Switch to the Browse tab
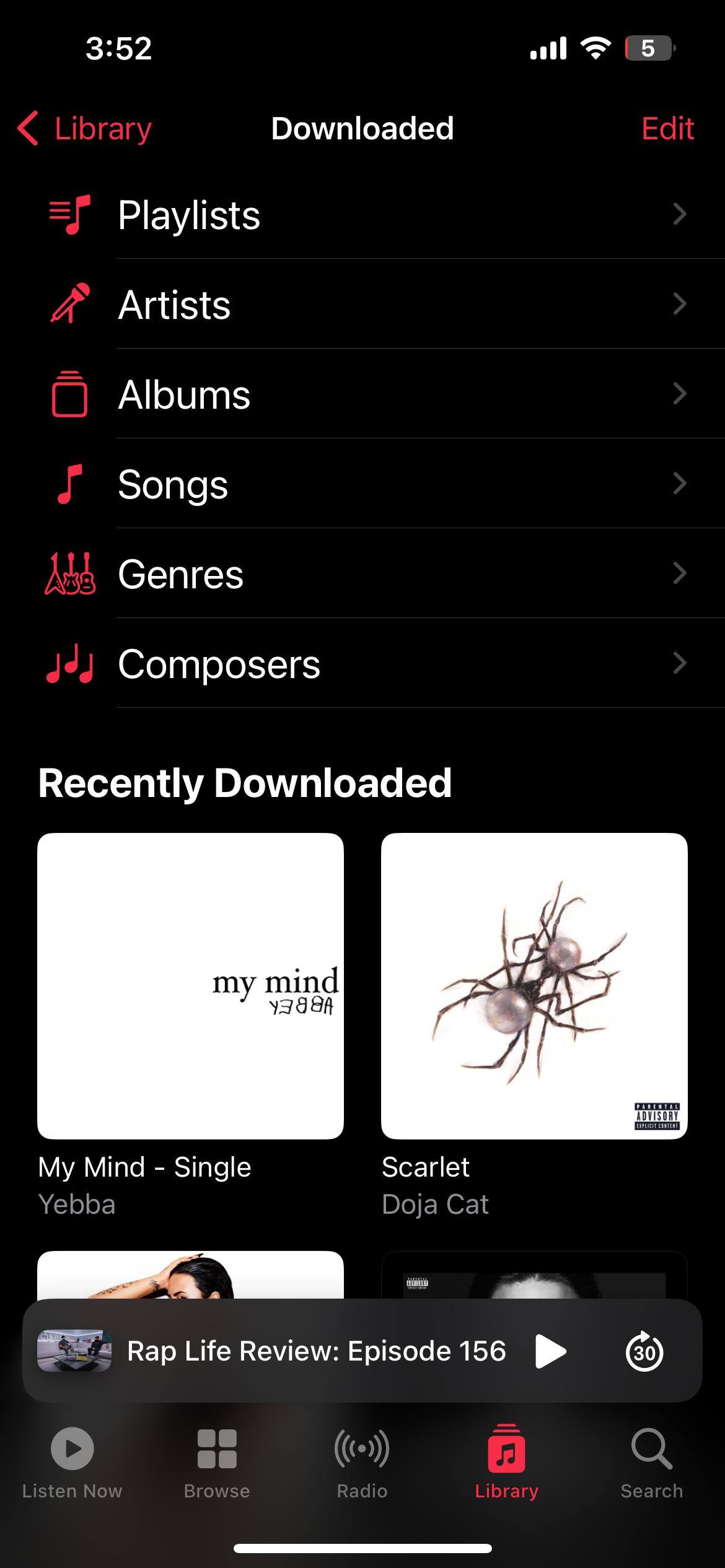The height and width of the screenshot is (1568, 725). click(217, 1463)
